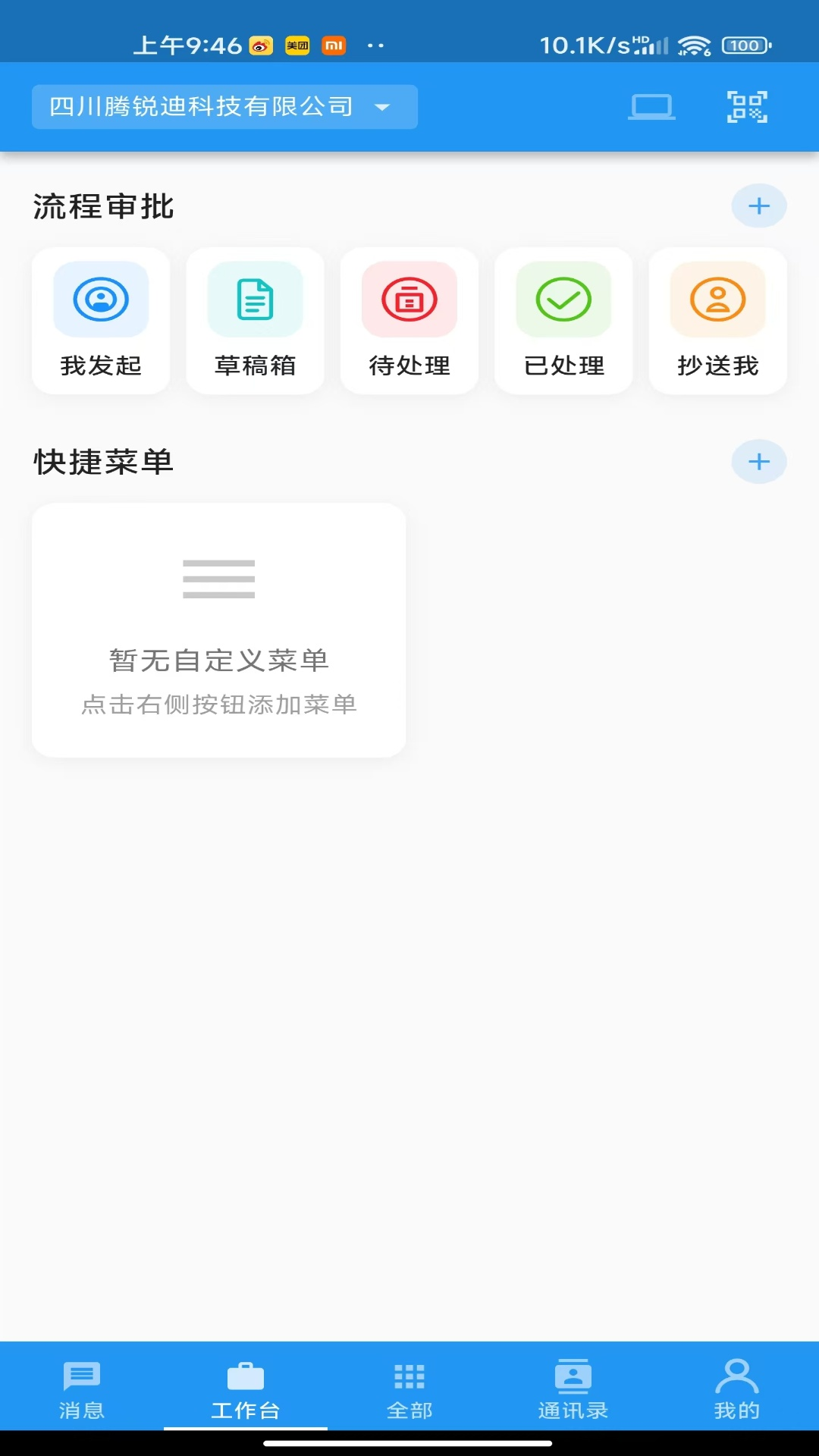This screenshot has height=1456, width=819.
Task: Expand the company name dropdown 四川腾锐迪科技有限公司
Action: pos(224,106)
